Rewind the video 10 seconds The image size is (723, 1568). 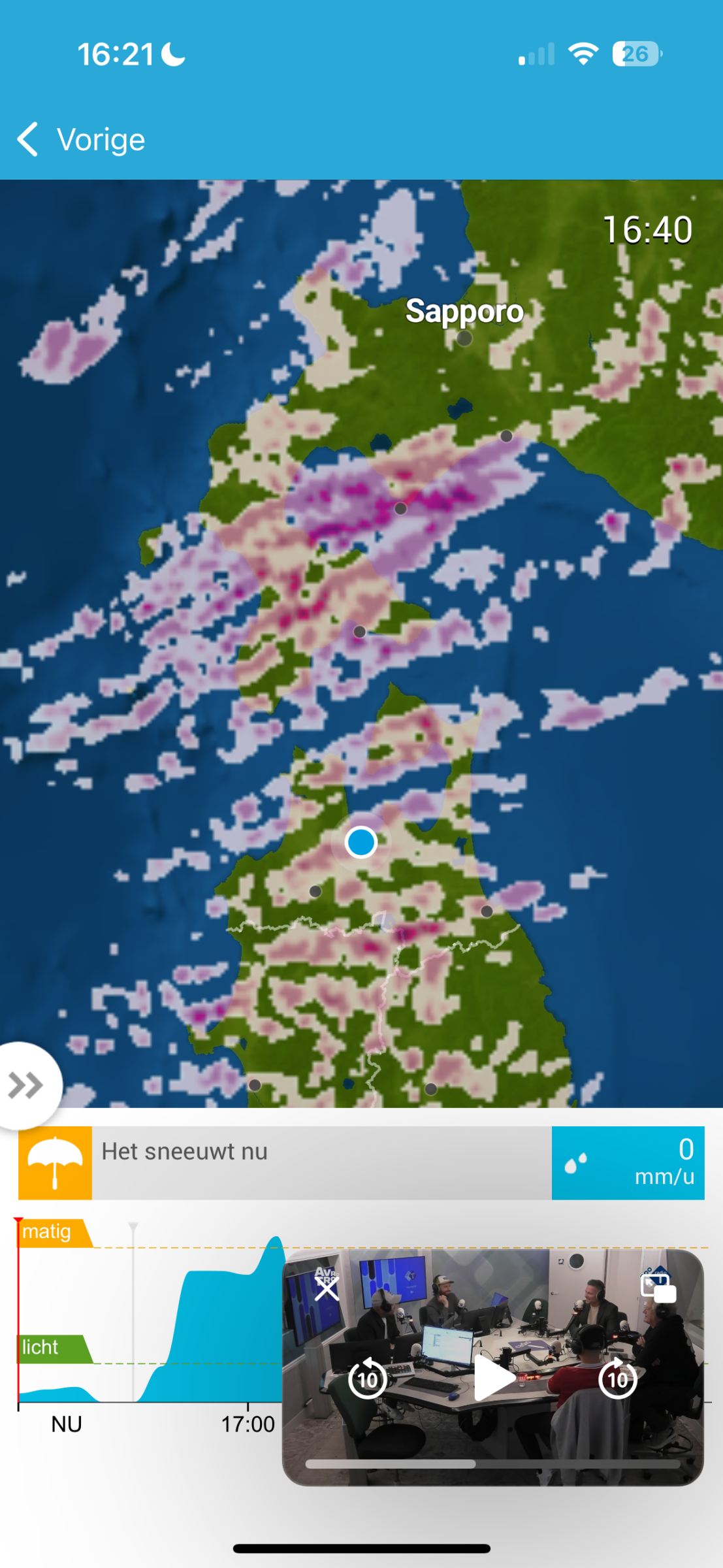click(x=368, y=1379)
